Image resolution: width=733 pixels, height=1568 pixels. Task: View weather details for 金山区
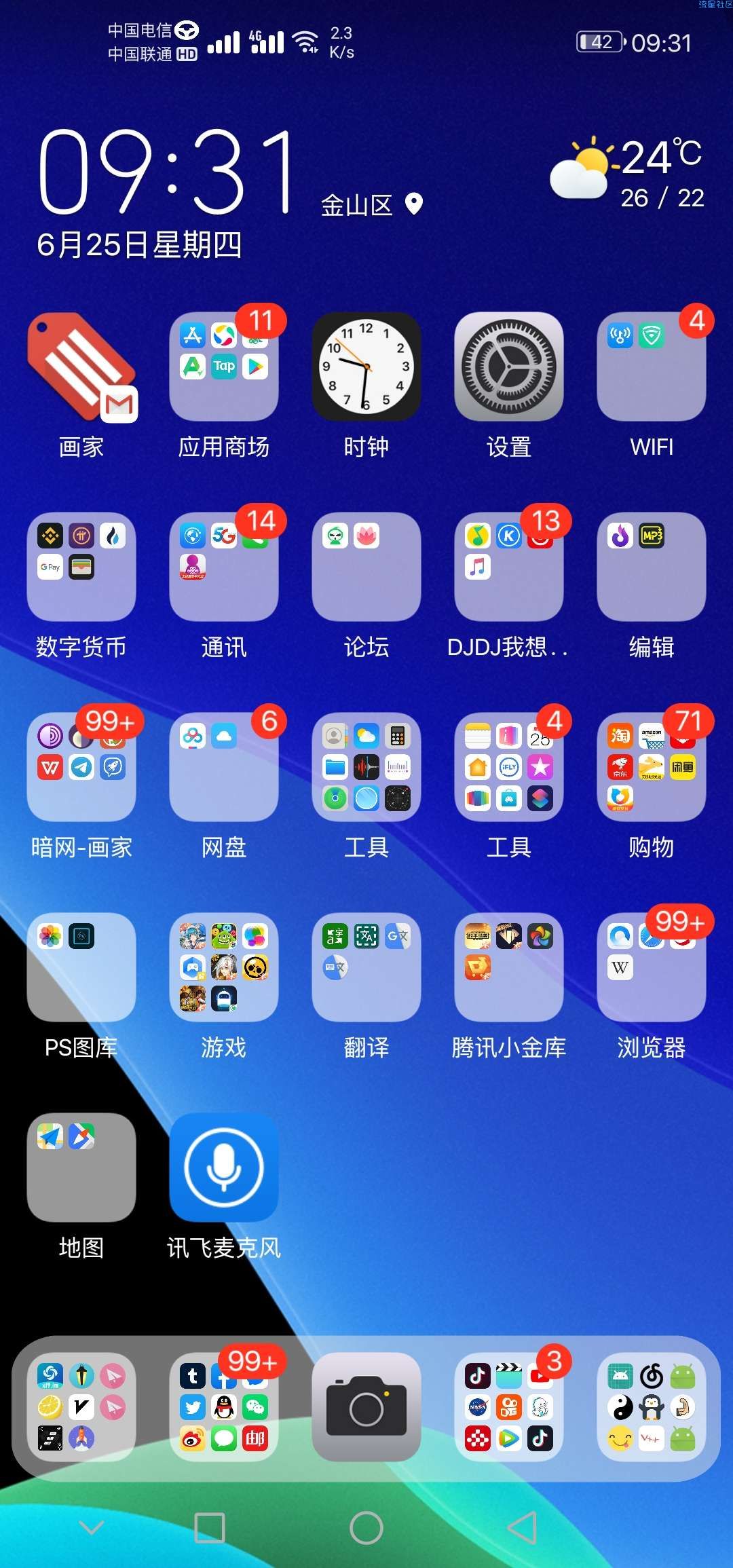pyautogui.click(x=628, y=173)
